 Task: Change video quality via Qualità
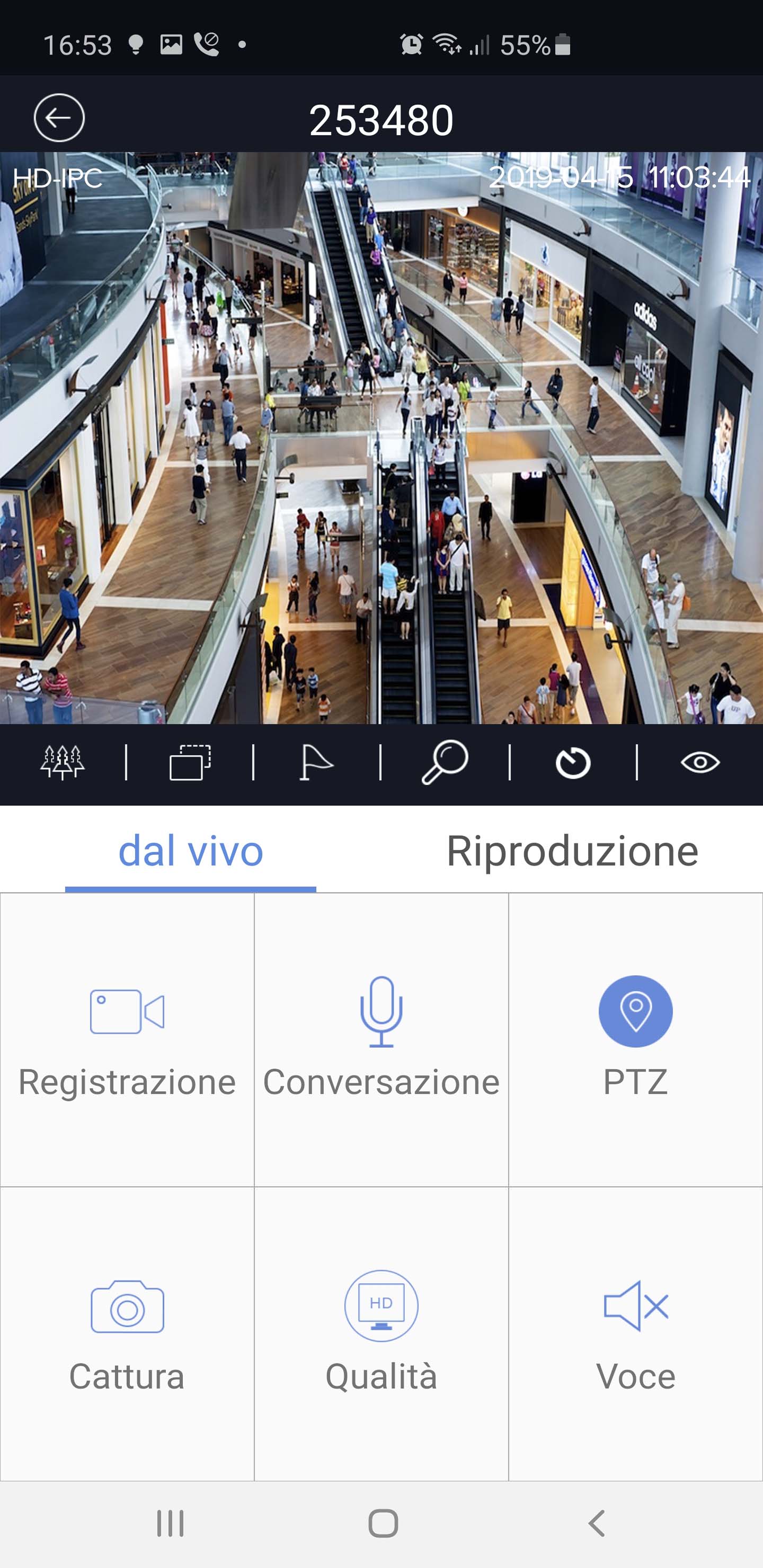coord(381,1333)
